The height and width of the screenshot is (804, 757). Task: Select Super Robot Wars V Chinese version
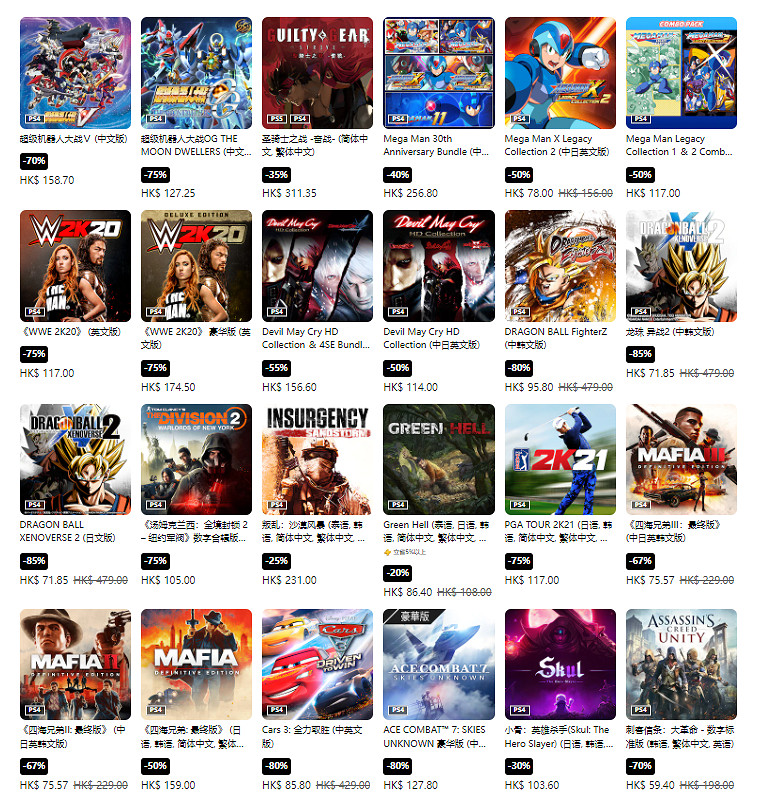pos(75,73)
